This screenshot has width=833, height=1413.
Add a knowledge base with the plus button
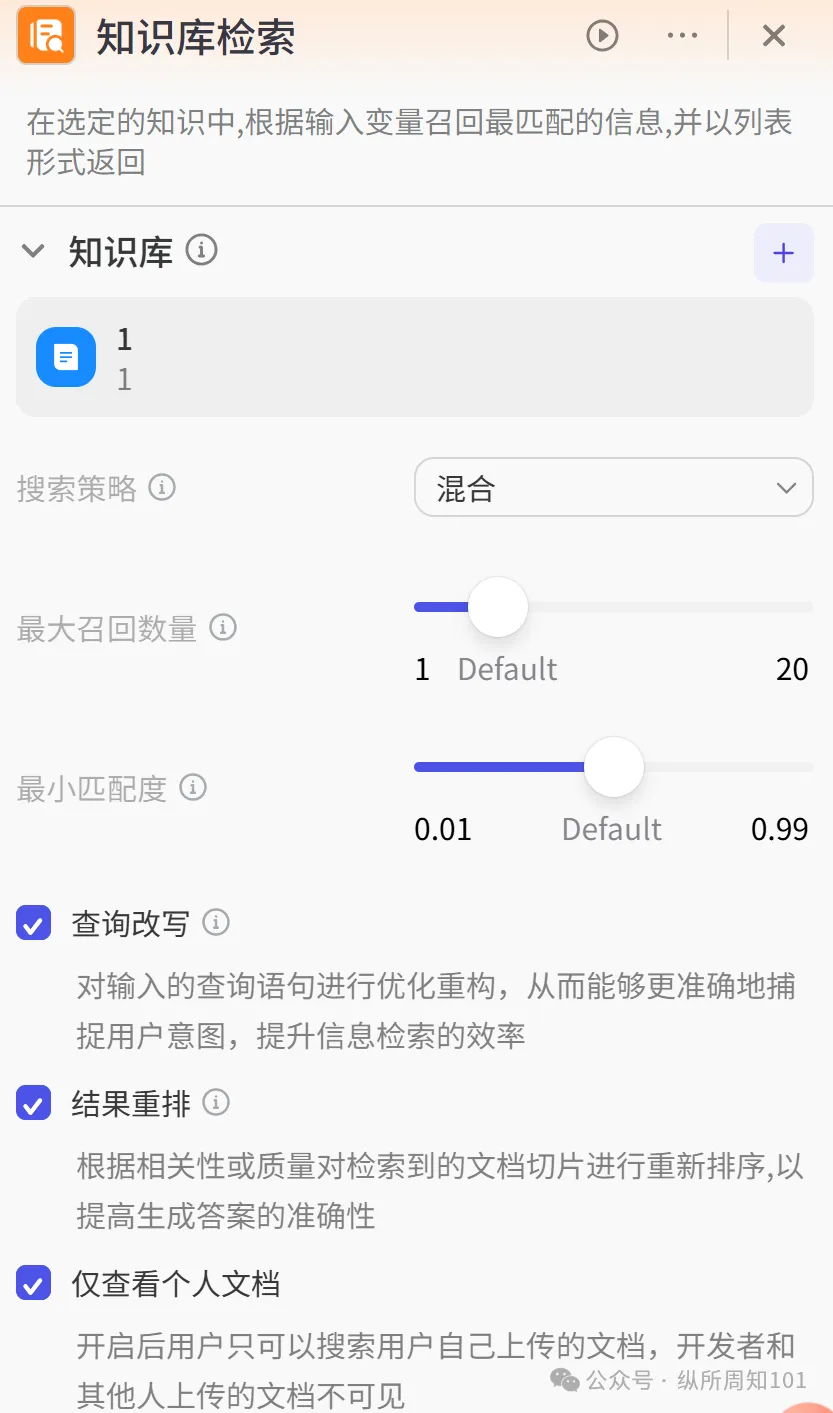(x=783, y=253)
